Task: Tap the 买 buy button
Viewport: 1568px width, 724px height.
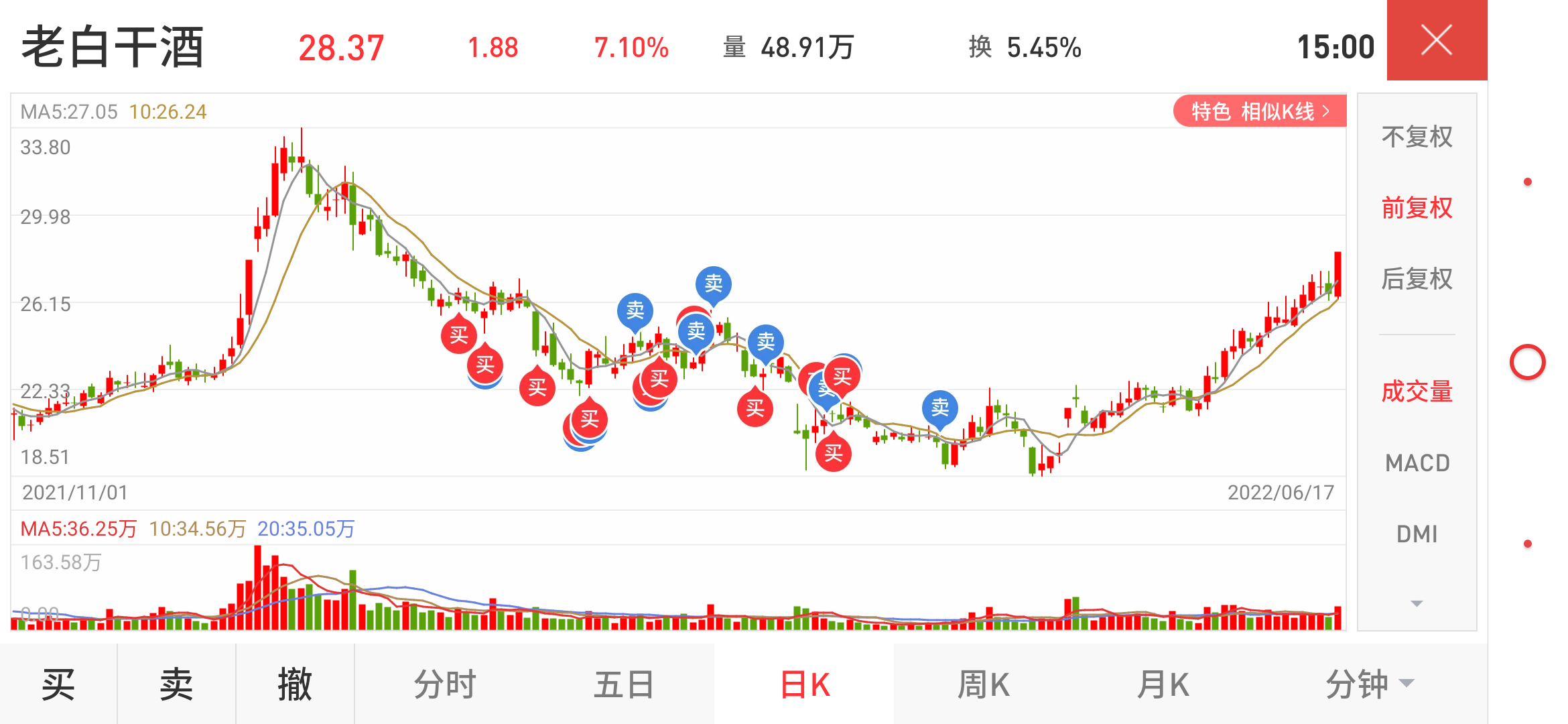Action: [58, 684]
